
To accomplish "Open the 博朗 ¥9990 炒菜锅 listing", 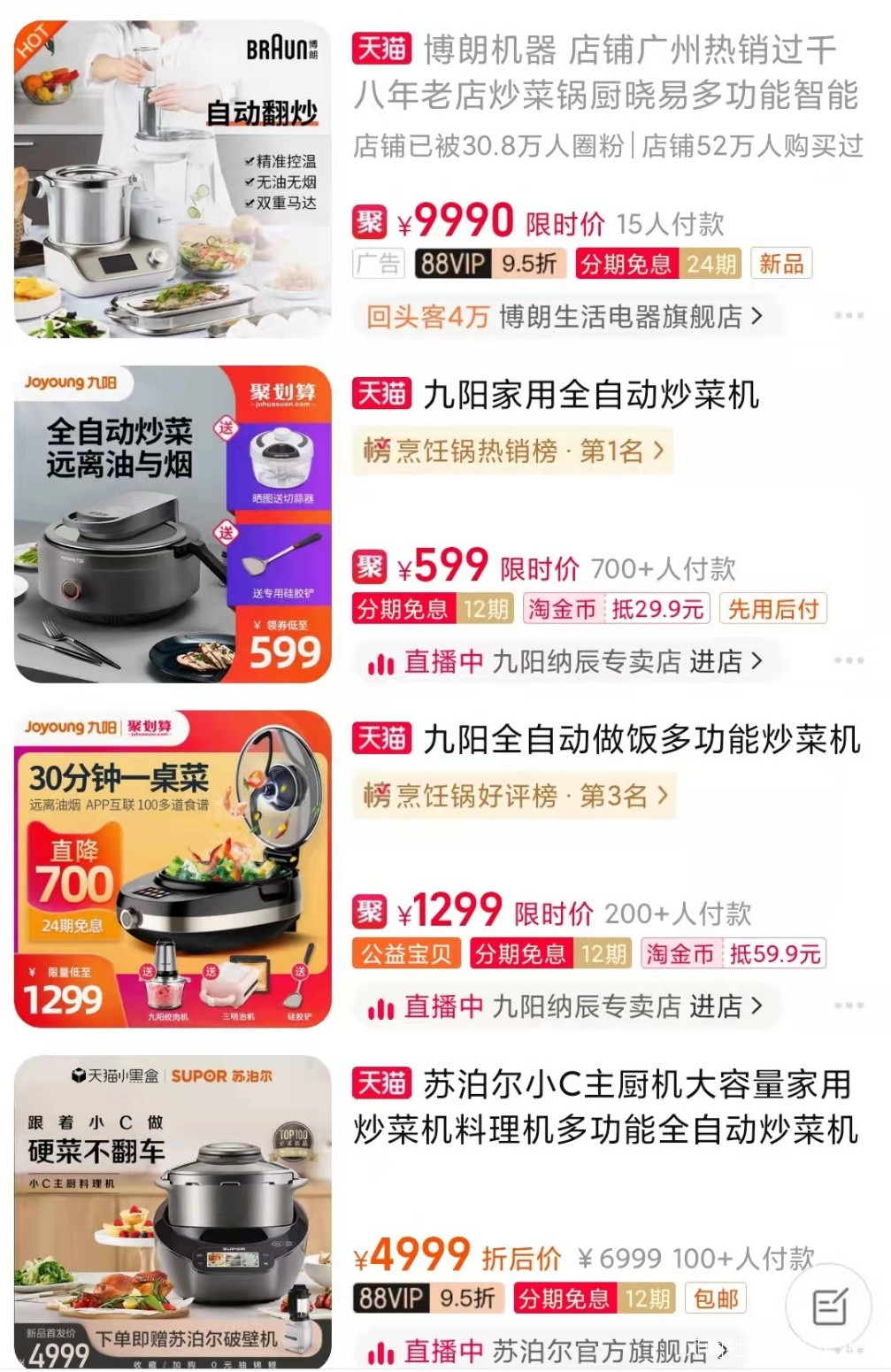I will click(x=605, y=73).
